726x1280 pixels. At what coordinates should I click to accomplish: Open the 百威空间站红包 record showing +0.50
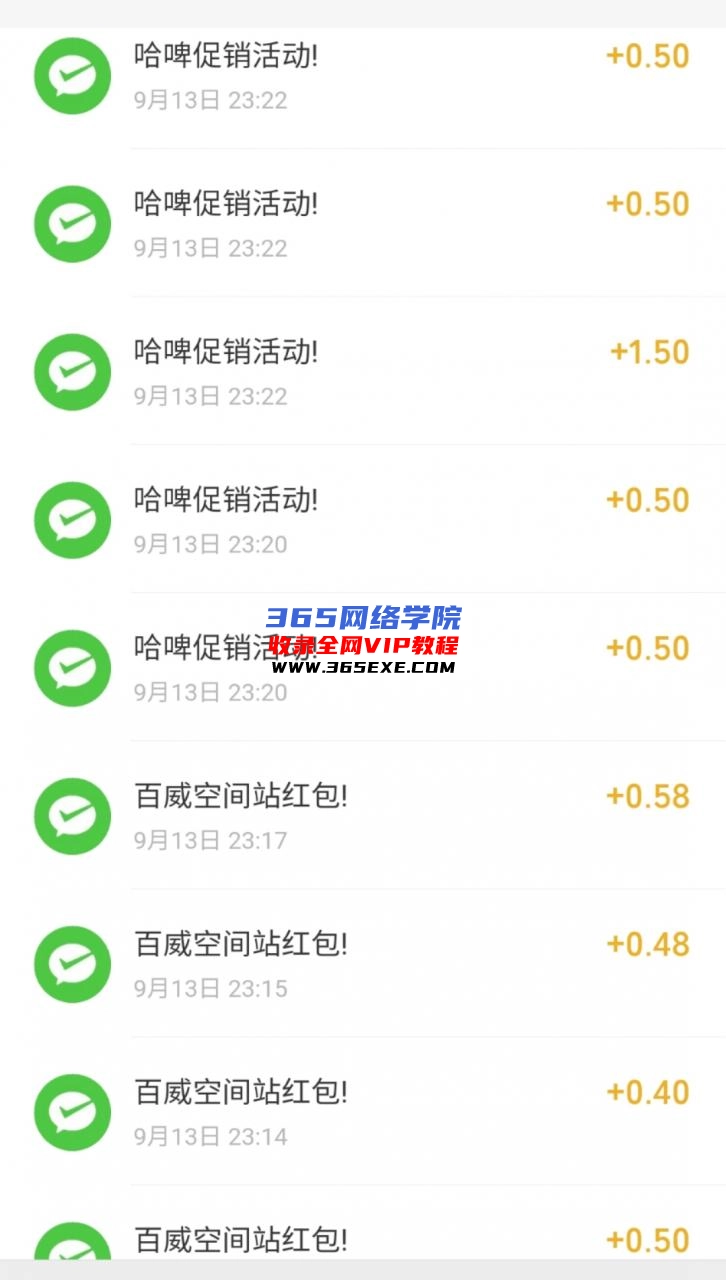[400, 1240]
